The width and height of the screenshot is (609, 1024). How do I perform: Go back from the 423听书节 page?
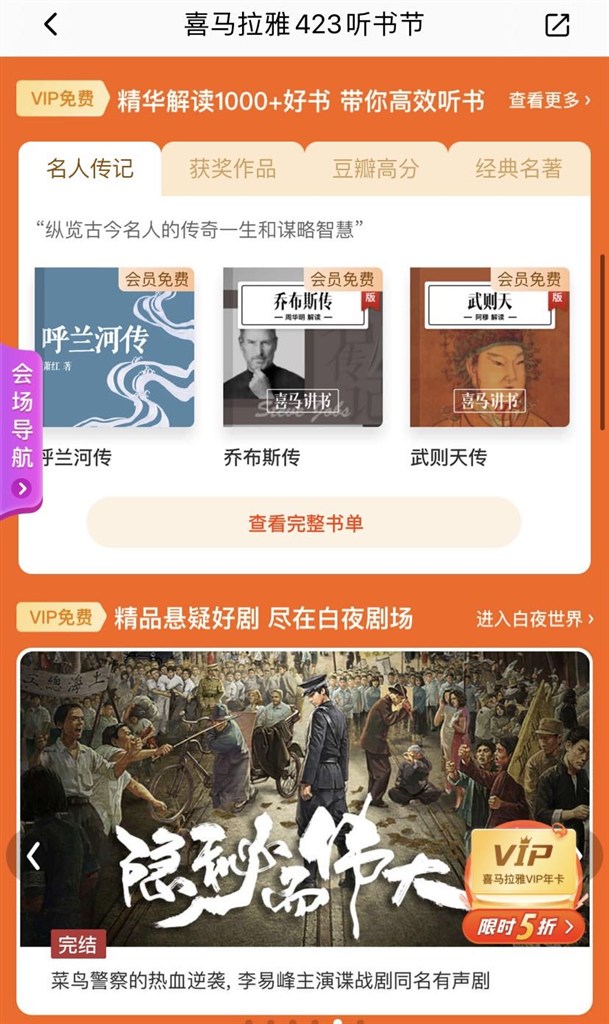(x=51, y=25)
